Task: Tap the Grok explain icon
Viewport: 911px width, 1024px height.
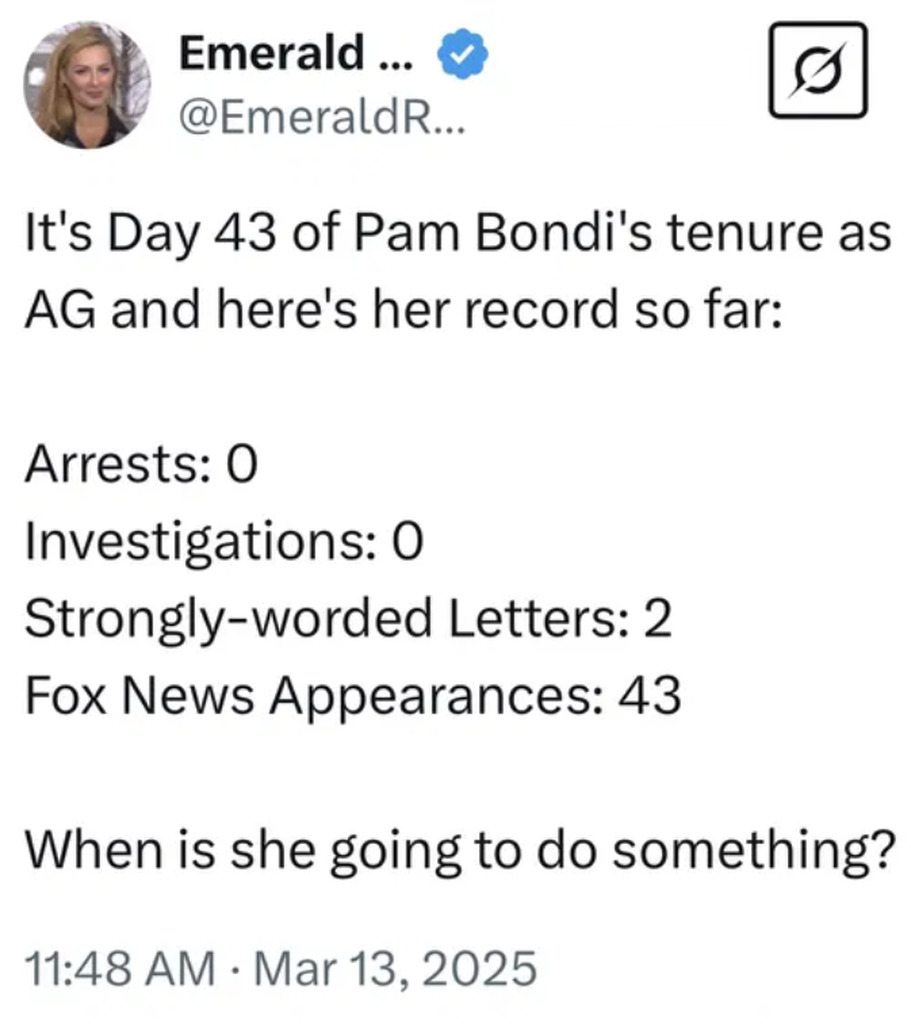Action: pyautogui.click(x=818, y=69)
